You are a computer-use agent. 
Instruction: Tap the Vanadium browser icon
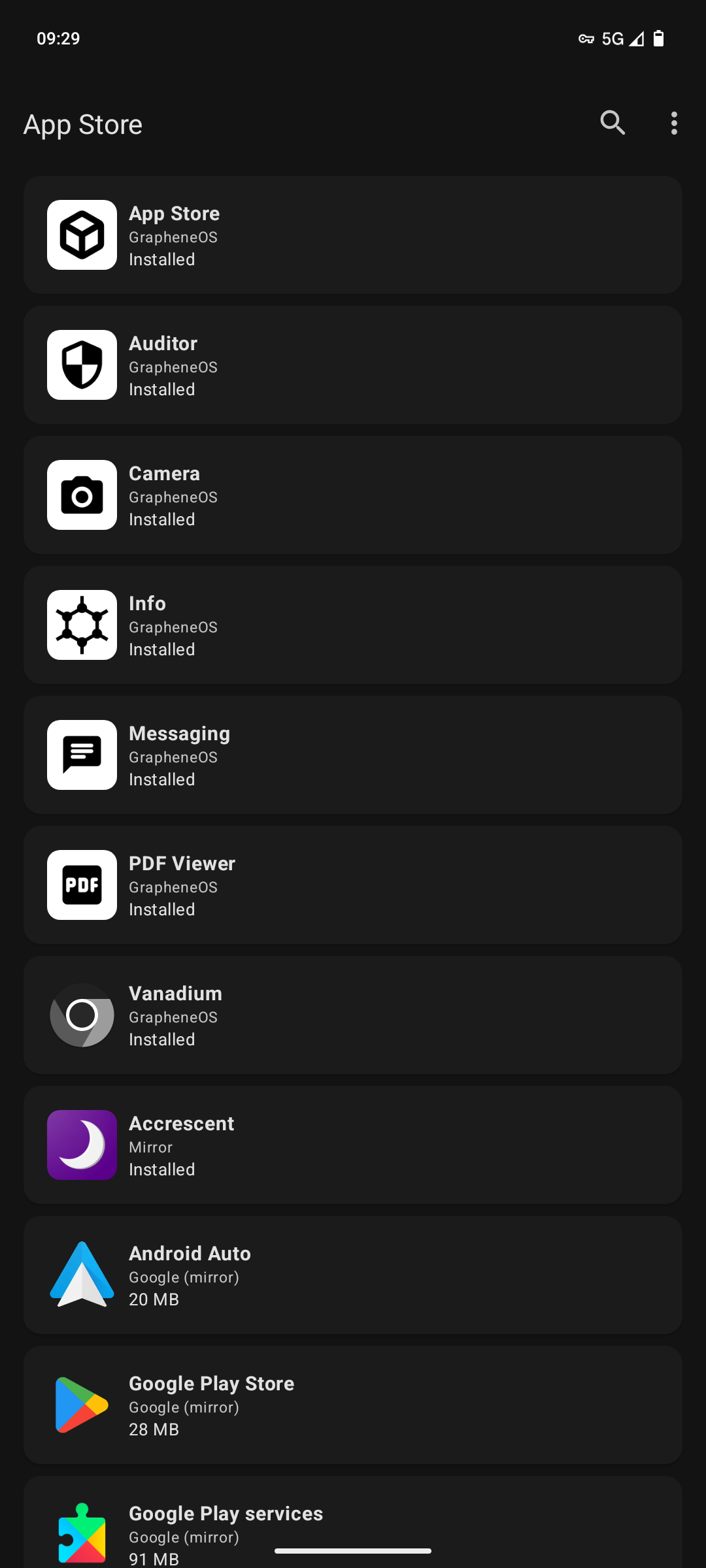(x=81, y=1015)
